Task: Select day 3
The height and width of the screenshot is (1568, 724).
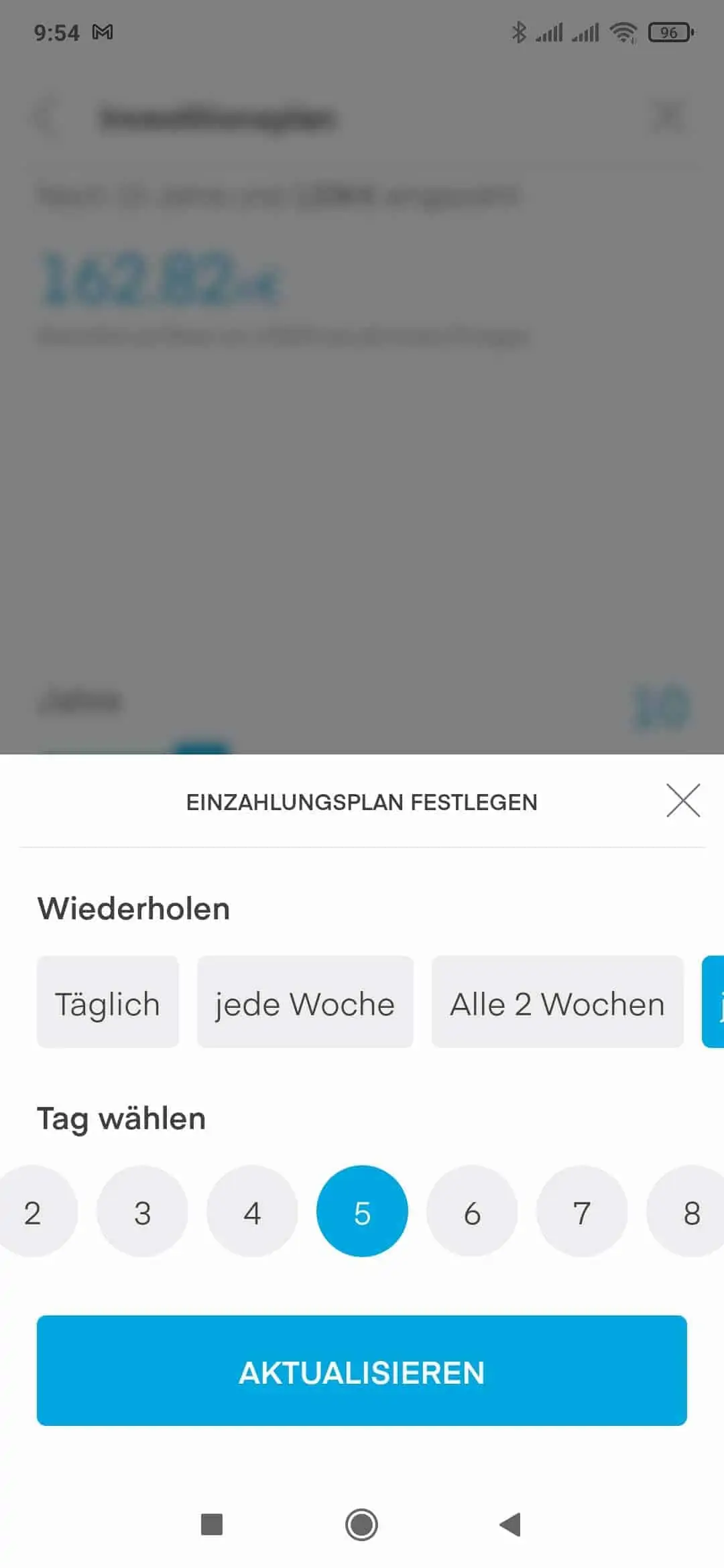Action: tap(142, 1212)
